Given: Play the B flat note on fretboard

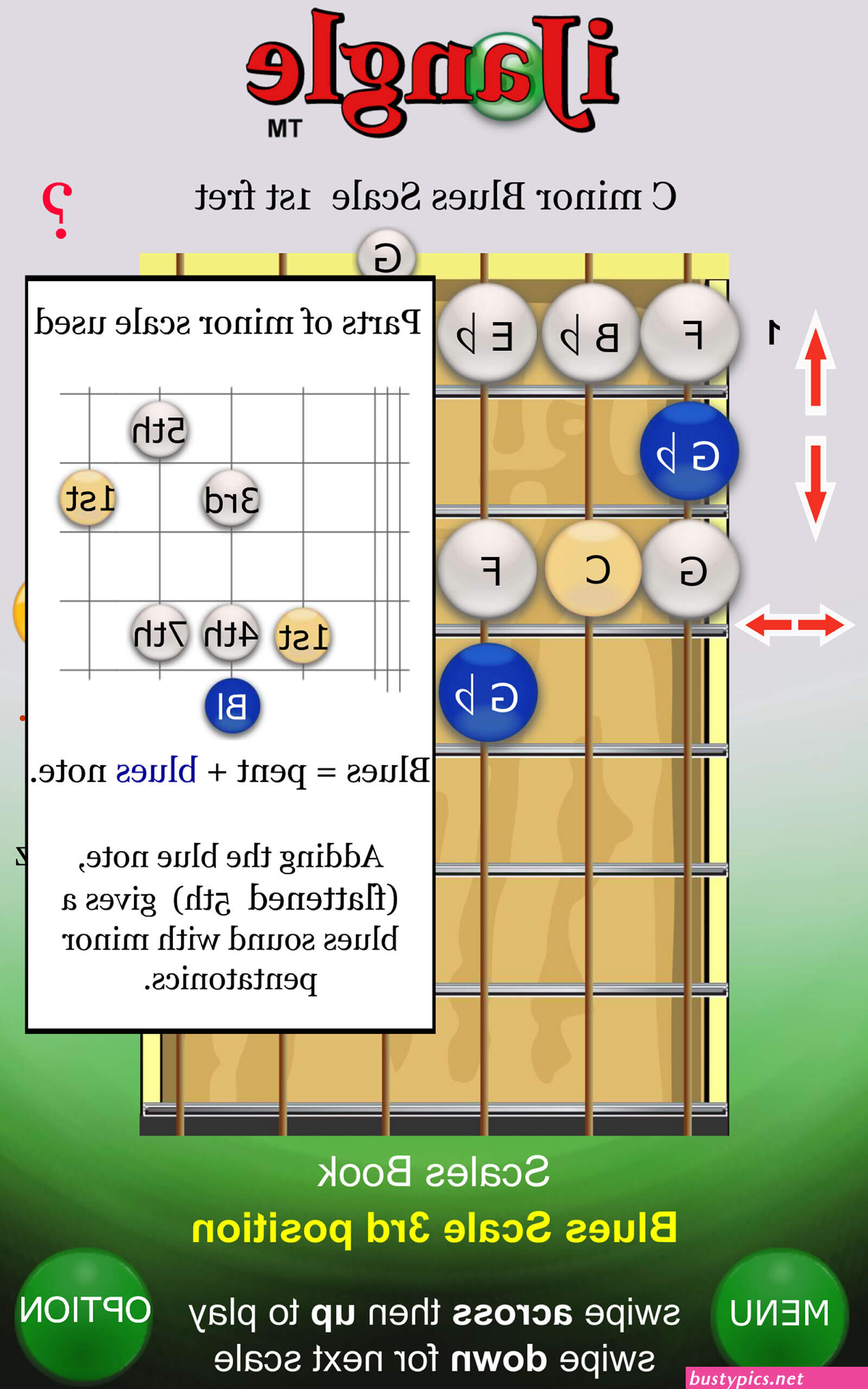Looking at the screenshot, I should [591, 333].
